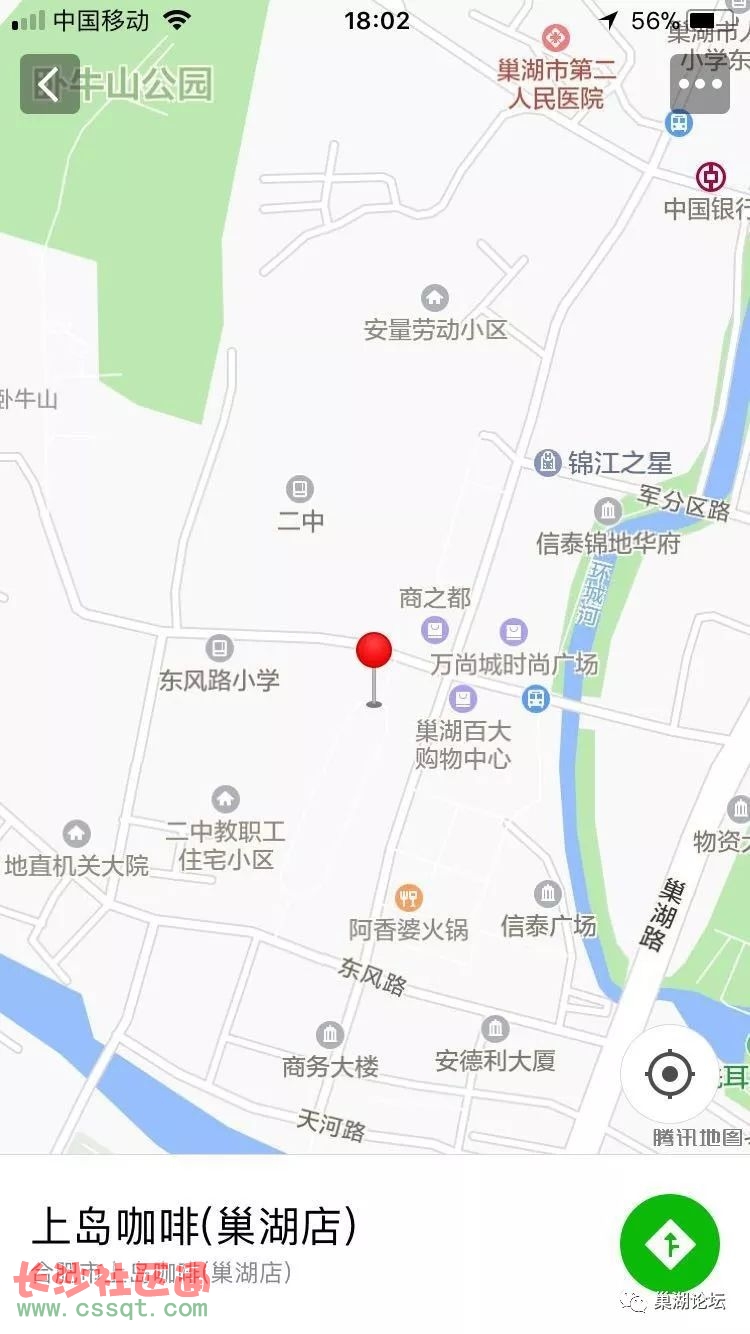Go back using the top-left arrow
Viewport: 750px width, 1334px height.
(49, 84)
